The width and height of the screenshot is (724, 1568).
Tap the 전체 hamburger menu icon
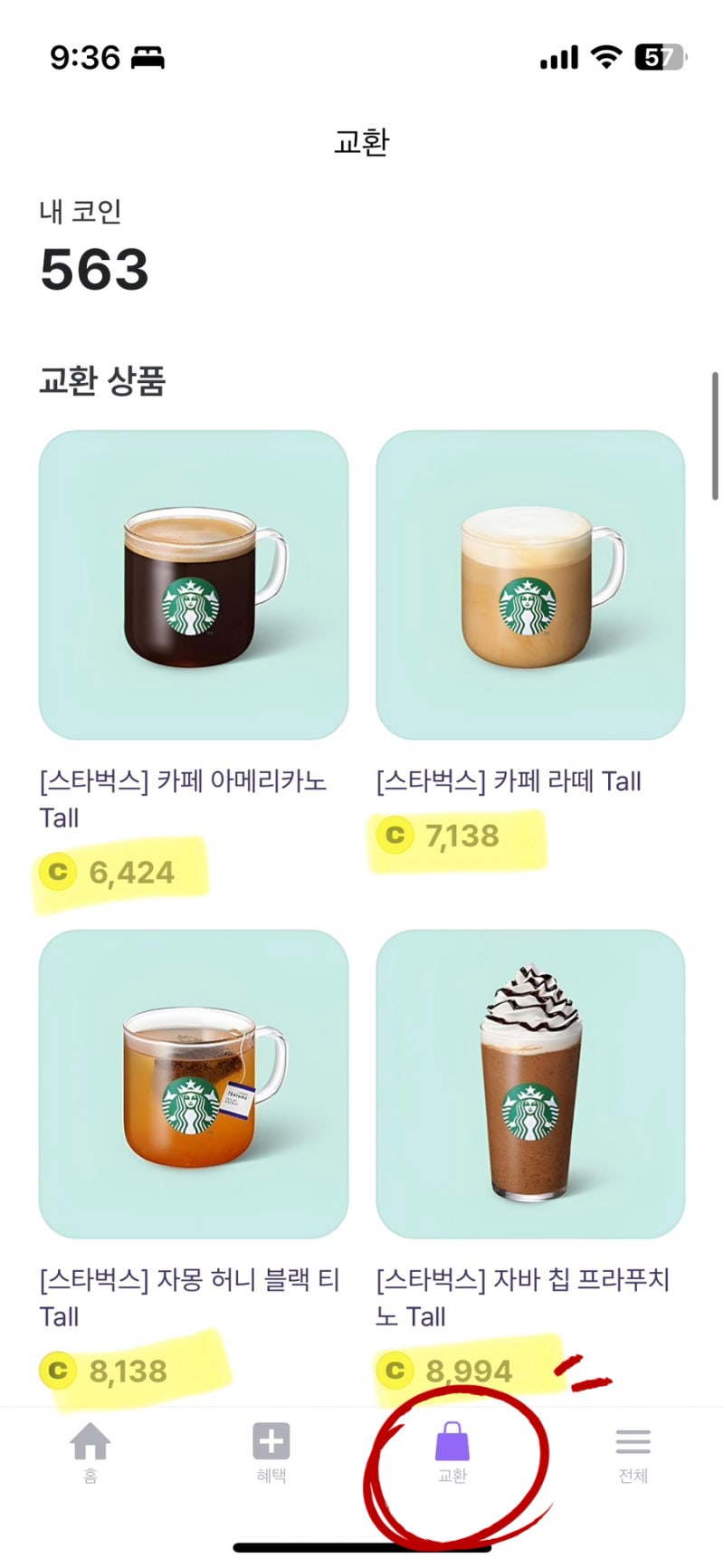pyautogui.click(x=633, y=1442)
